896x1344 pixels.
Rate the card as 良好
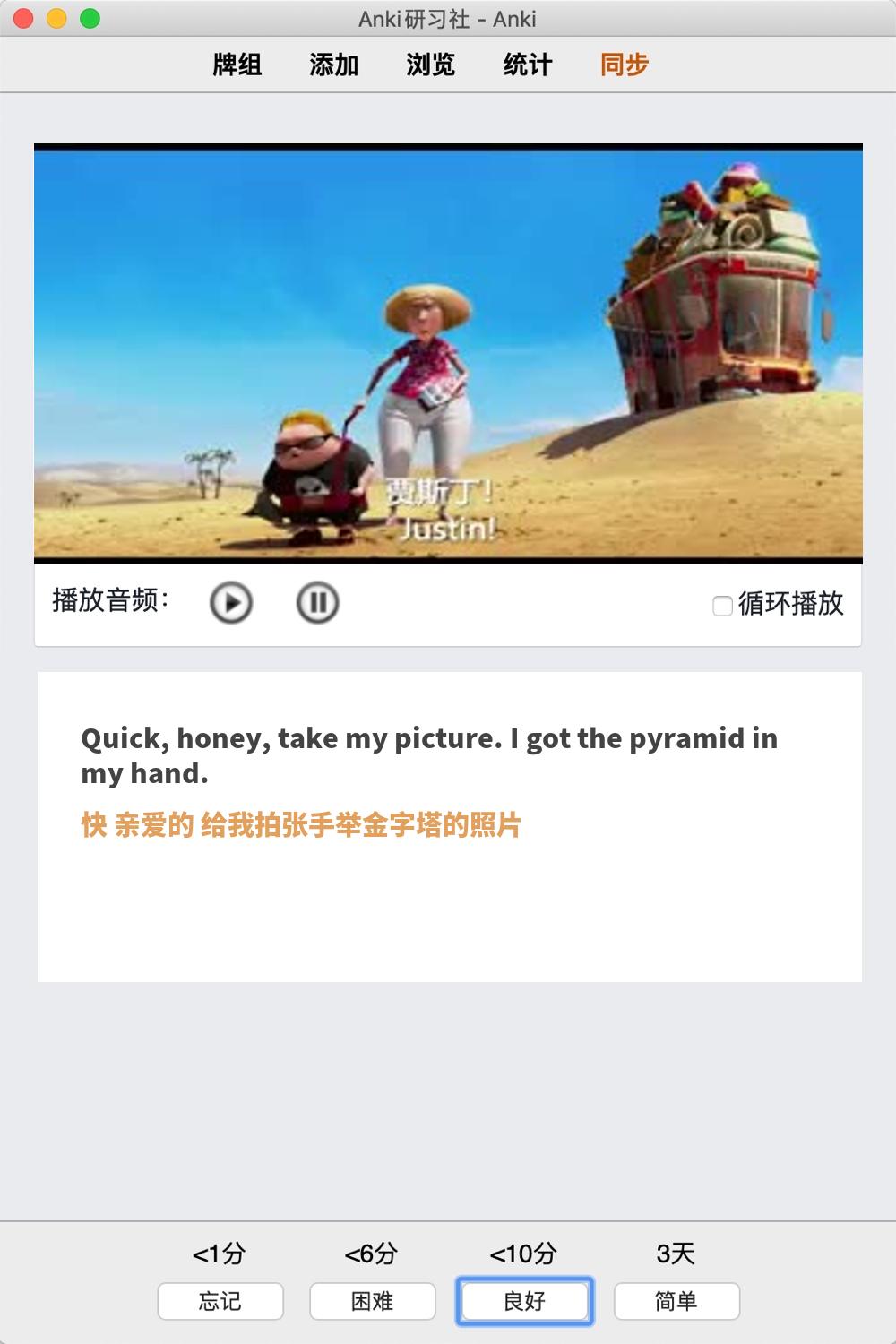point(525,1301)
